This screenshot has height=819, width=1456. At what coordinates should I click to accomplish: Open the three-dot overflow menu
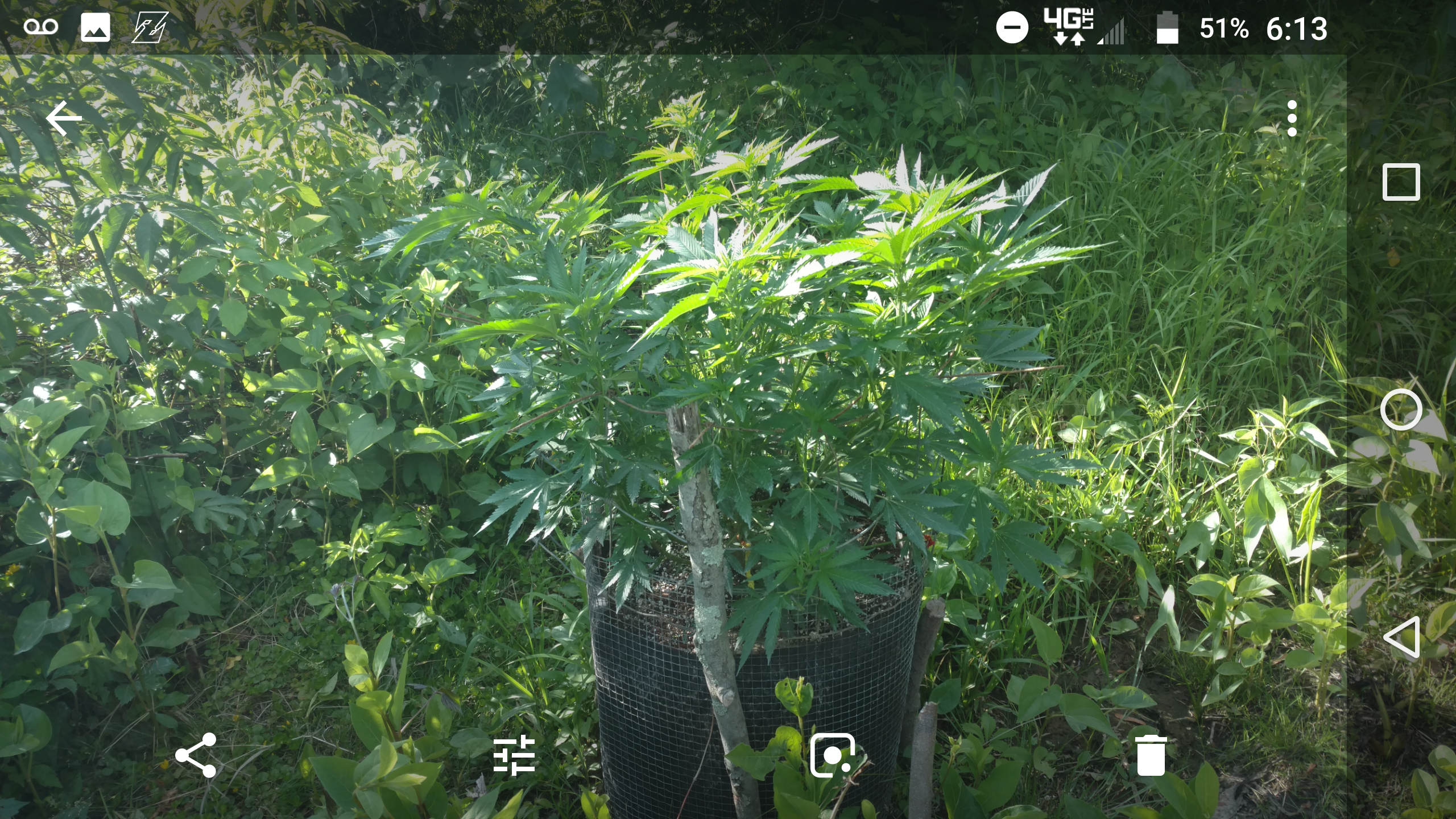(1292, 118)
